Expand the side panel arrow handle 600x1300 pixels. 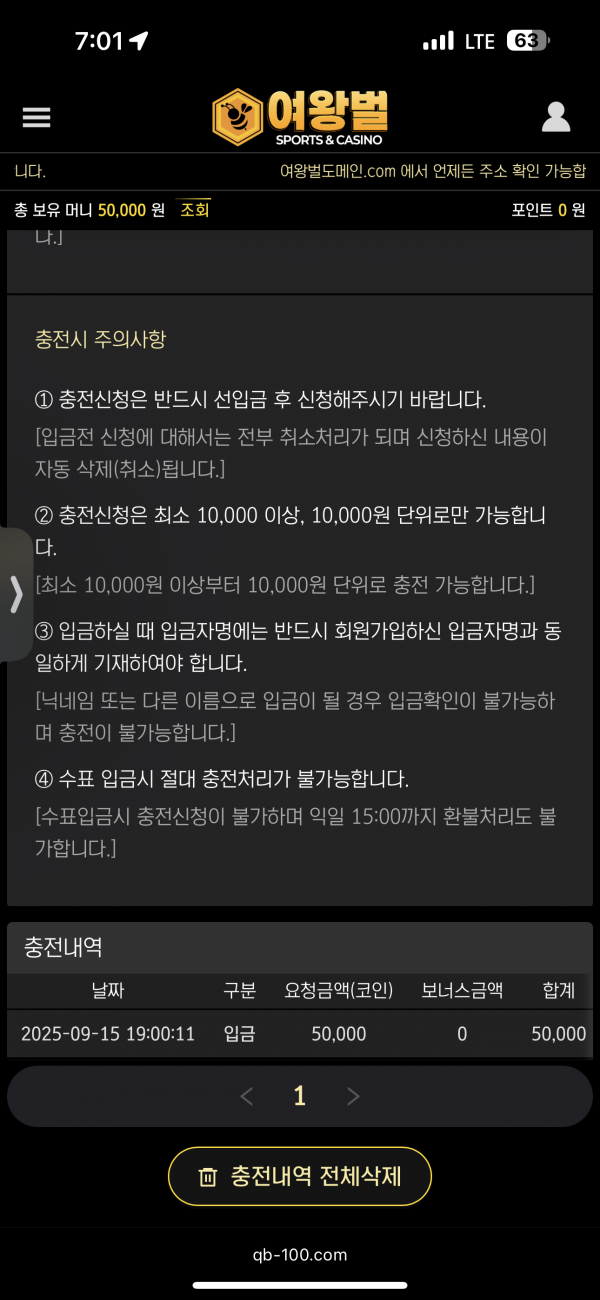[x=16, y=594]
